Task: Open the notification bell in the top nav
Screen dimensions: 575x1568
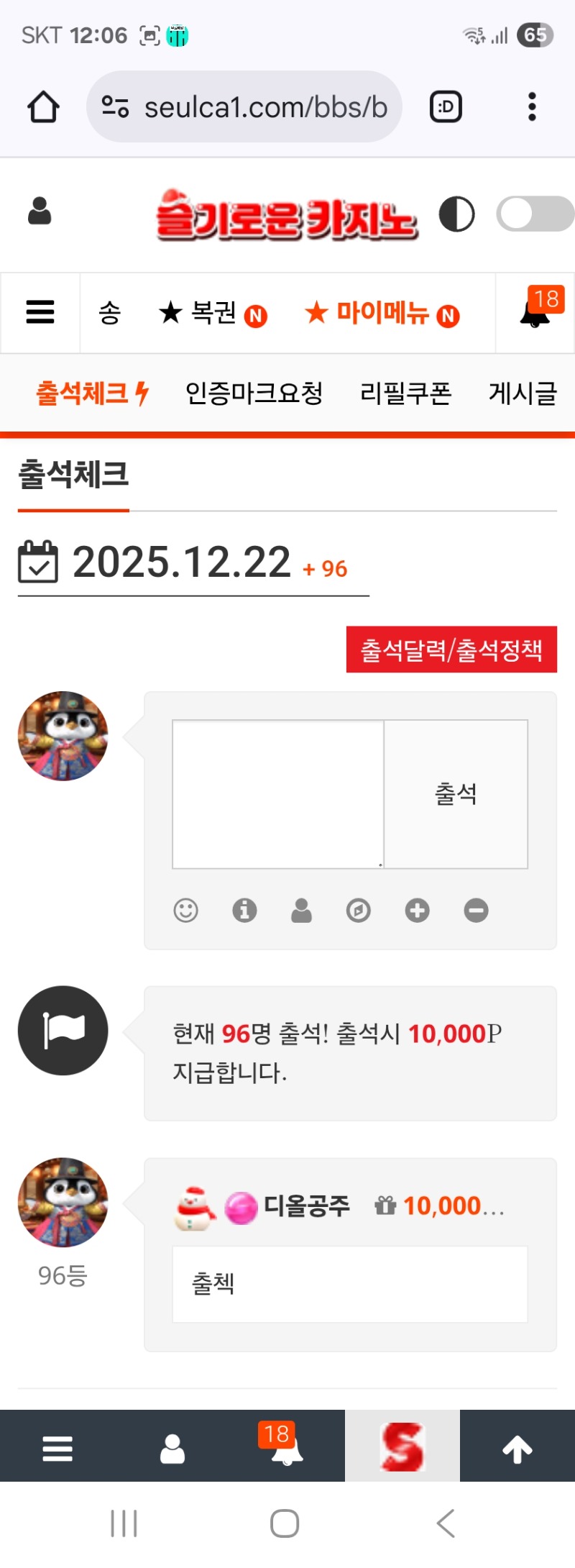Action: click(x=535, y=311)
